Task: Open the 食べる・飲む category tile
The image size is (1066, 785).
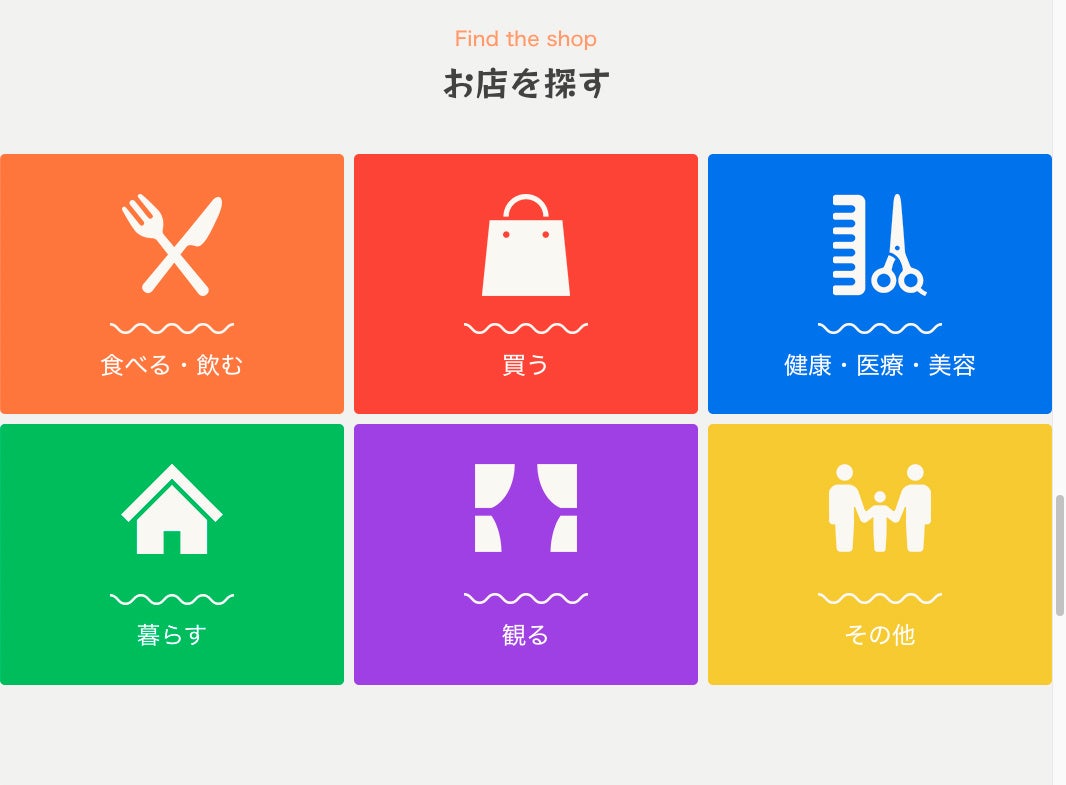Action: pyautogui.click(x=172, y=284)
